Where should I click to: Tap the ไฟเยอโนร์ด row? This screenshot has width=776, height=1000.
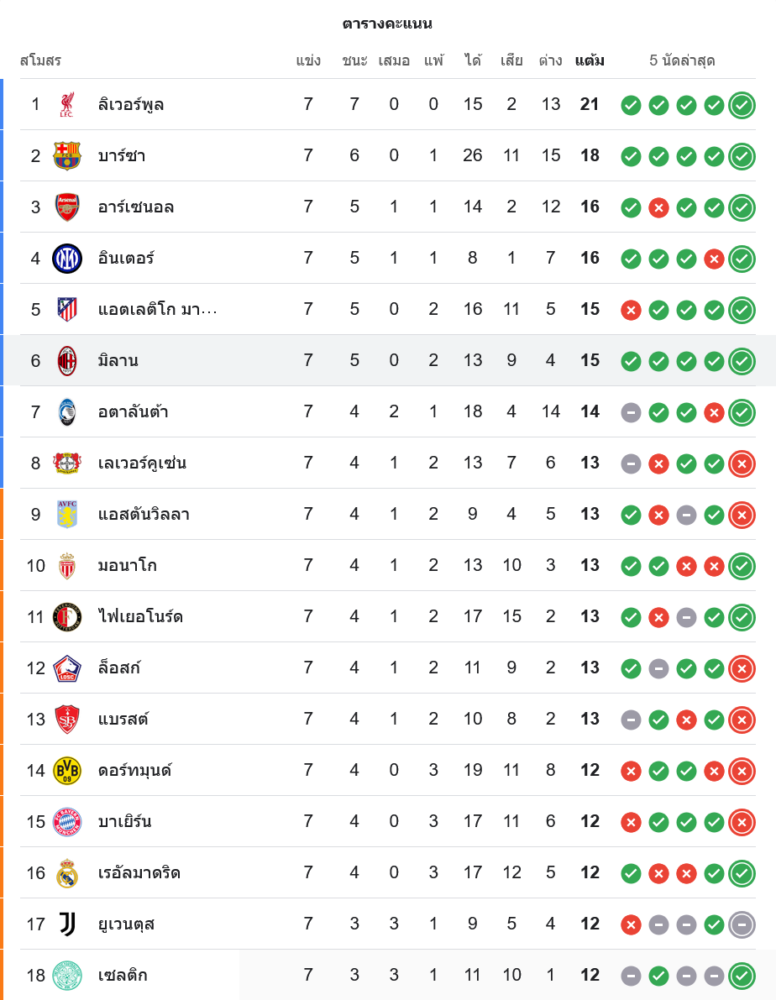pyautogui.click(x=140, y=616)
